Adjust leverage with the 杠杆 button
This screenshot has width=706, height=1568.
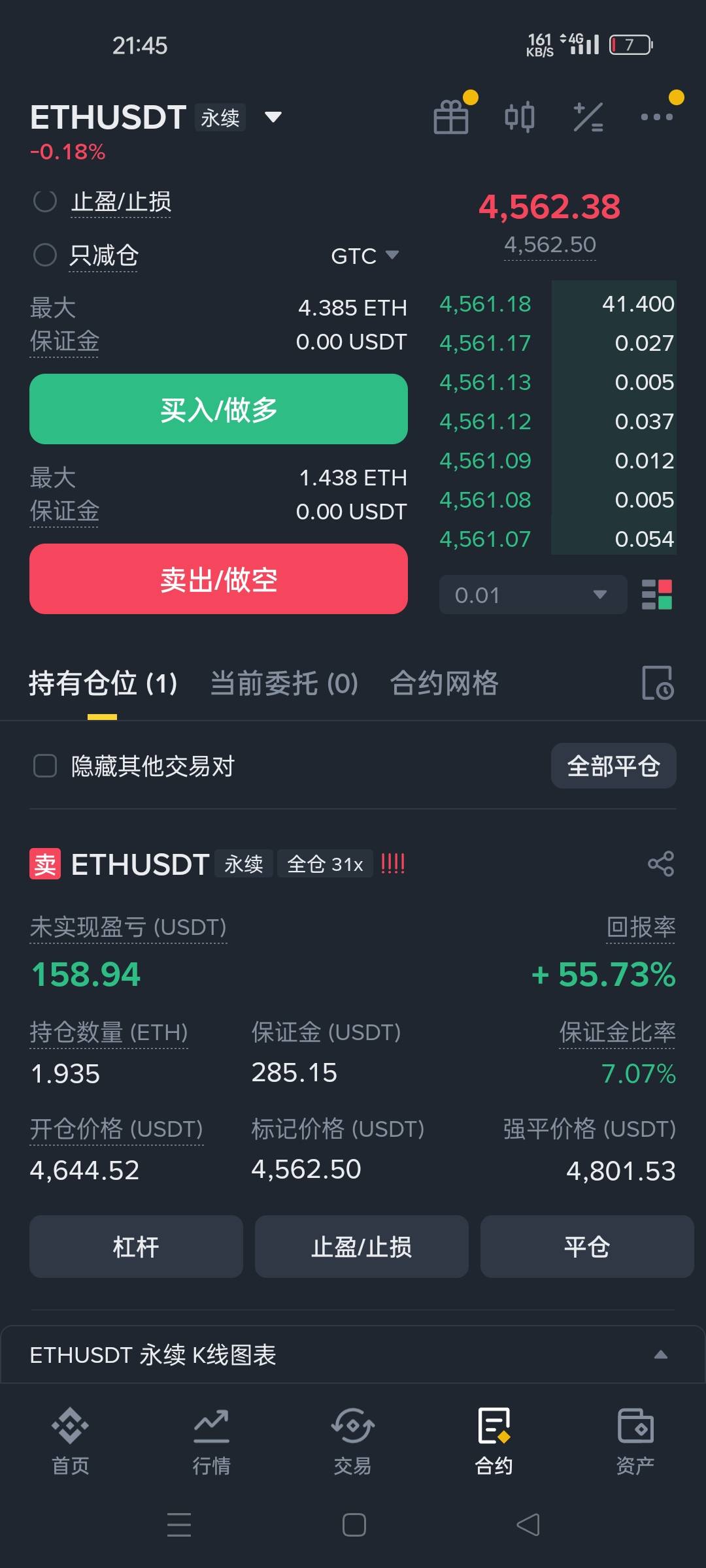[136, 1247]
